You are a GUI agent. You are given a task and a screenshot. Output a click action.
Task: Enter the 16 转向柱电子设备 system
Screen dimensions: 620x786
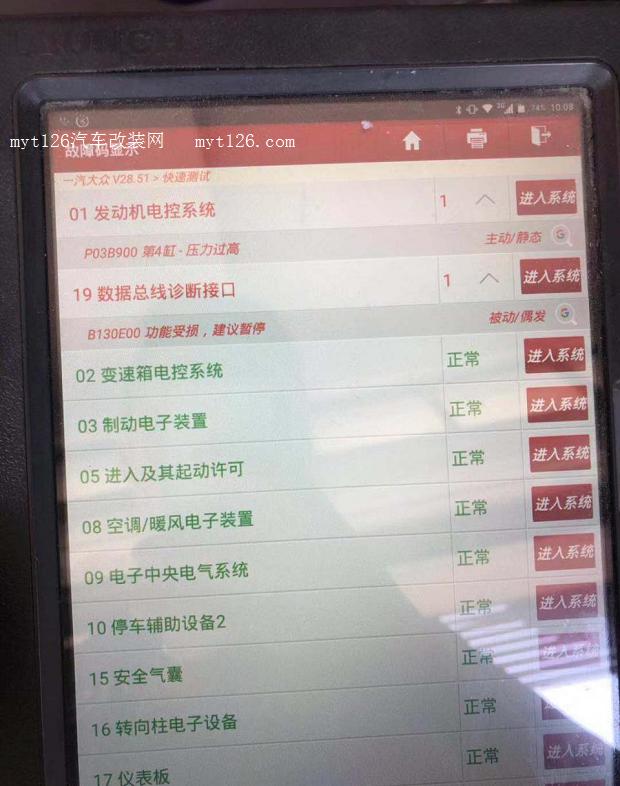pos(572,703)
